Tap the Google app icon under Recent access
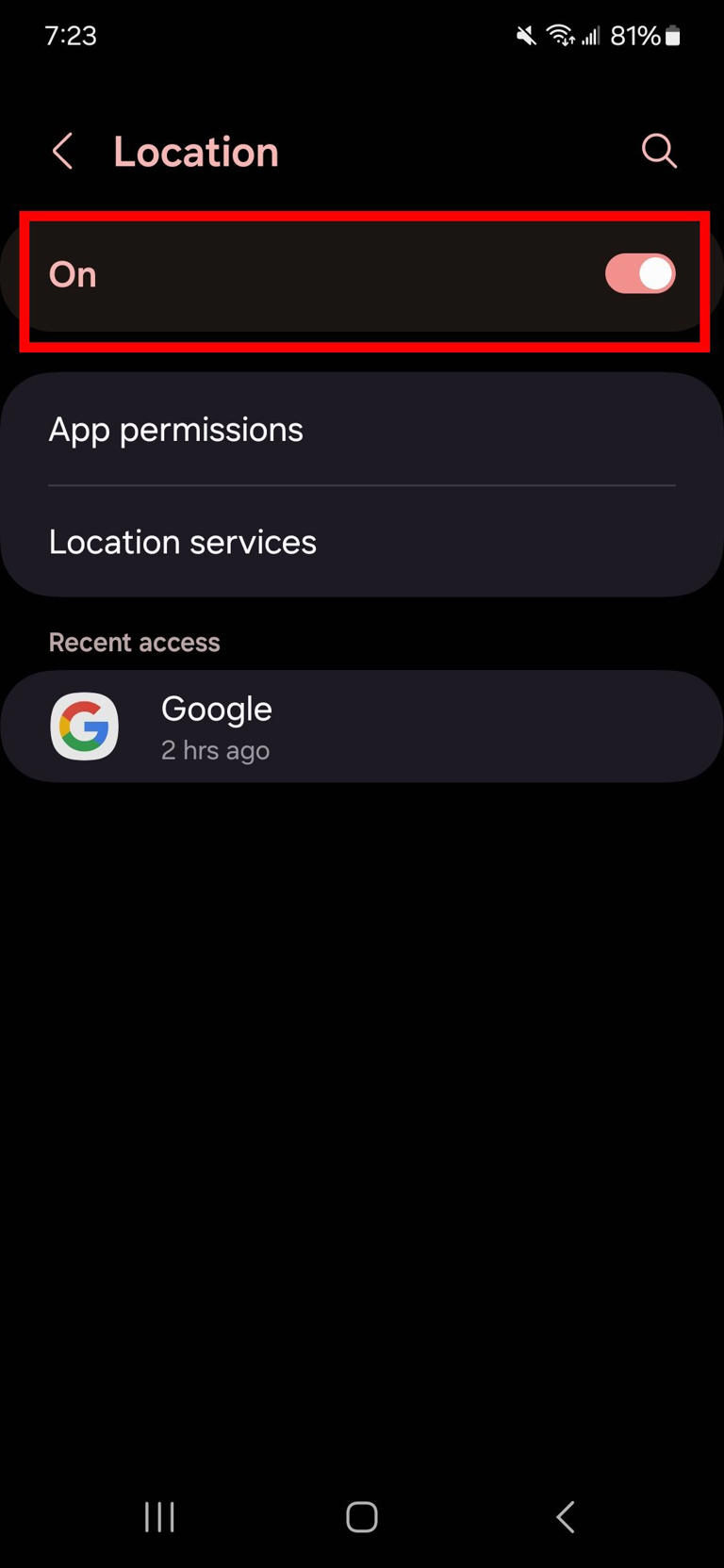Viewport: 724px width, 1568px height. (x=84, y=726)
